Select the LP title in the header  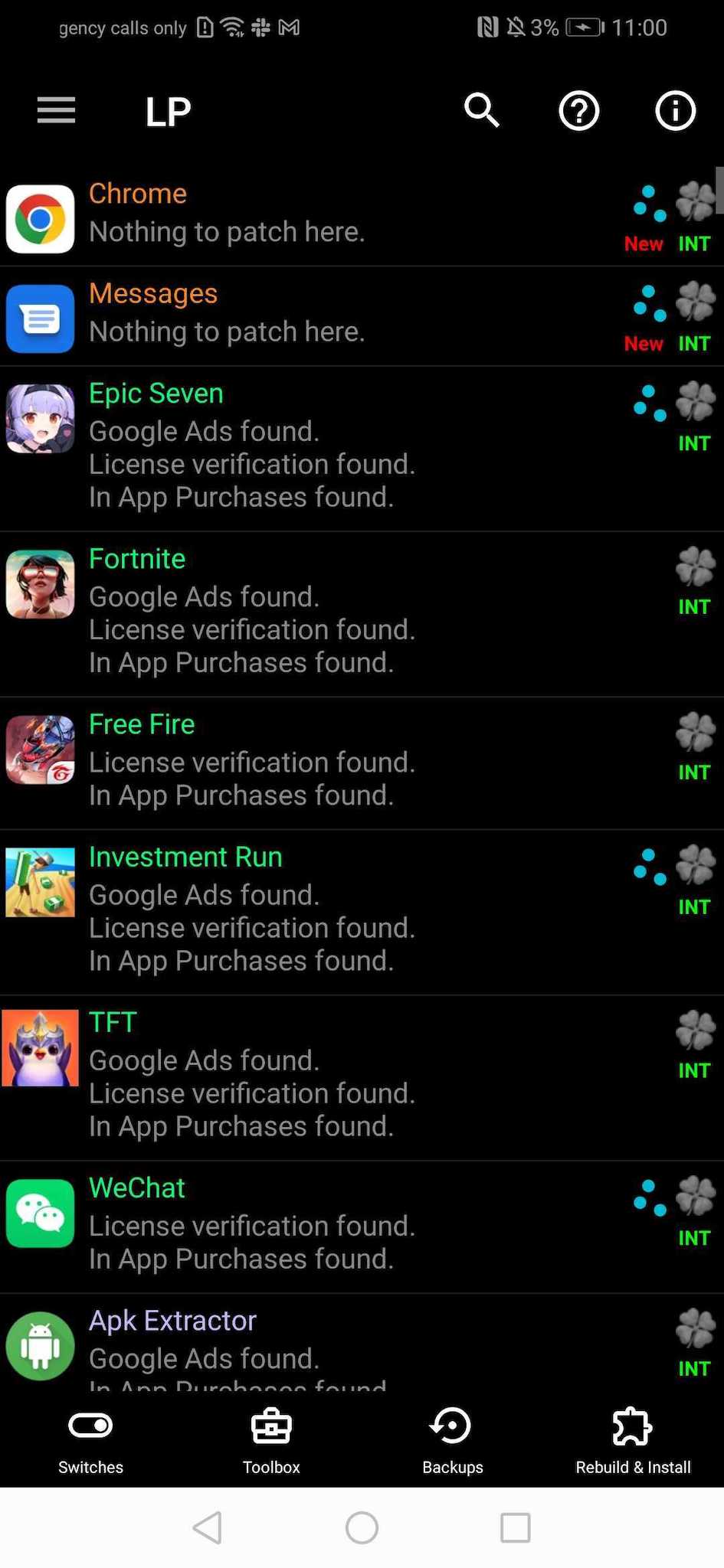[x=168, y=111]
